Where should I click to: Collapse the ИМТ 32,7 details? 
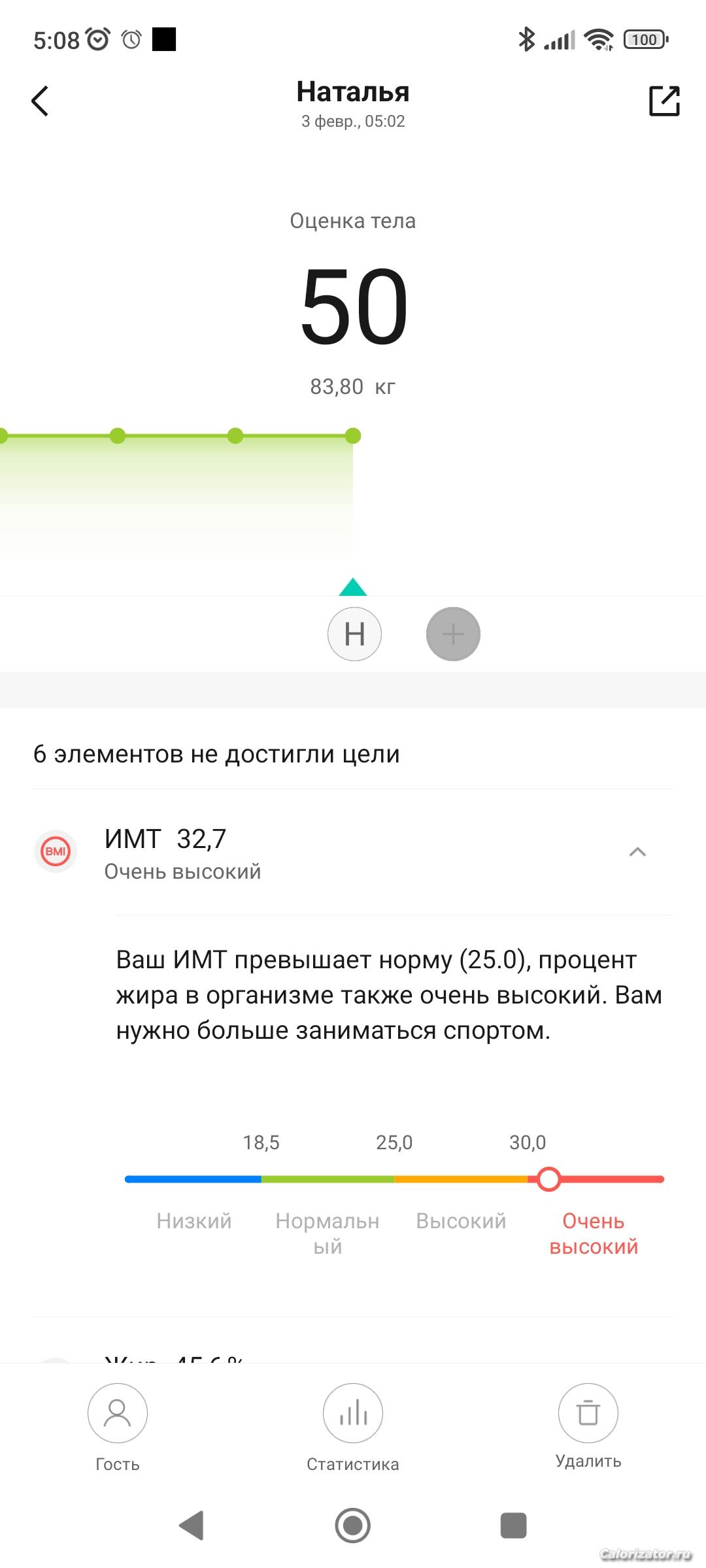[637, 852]
